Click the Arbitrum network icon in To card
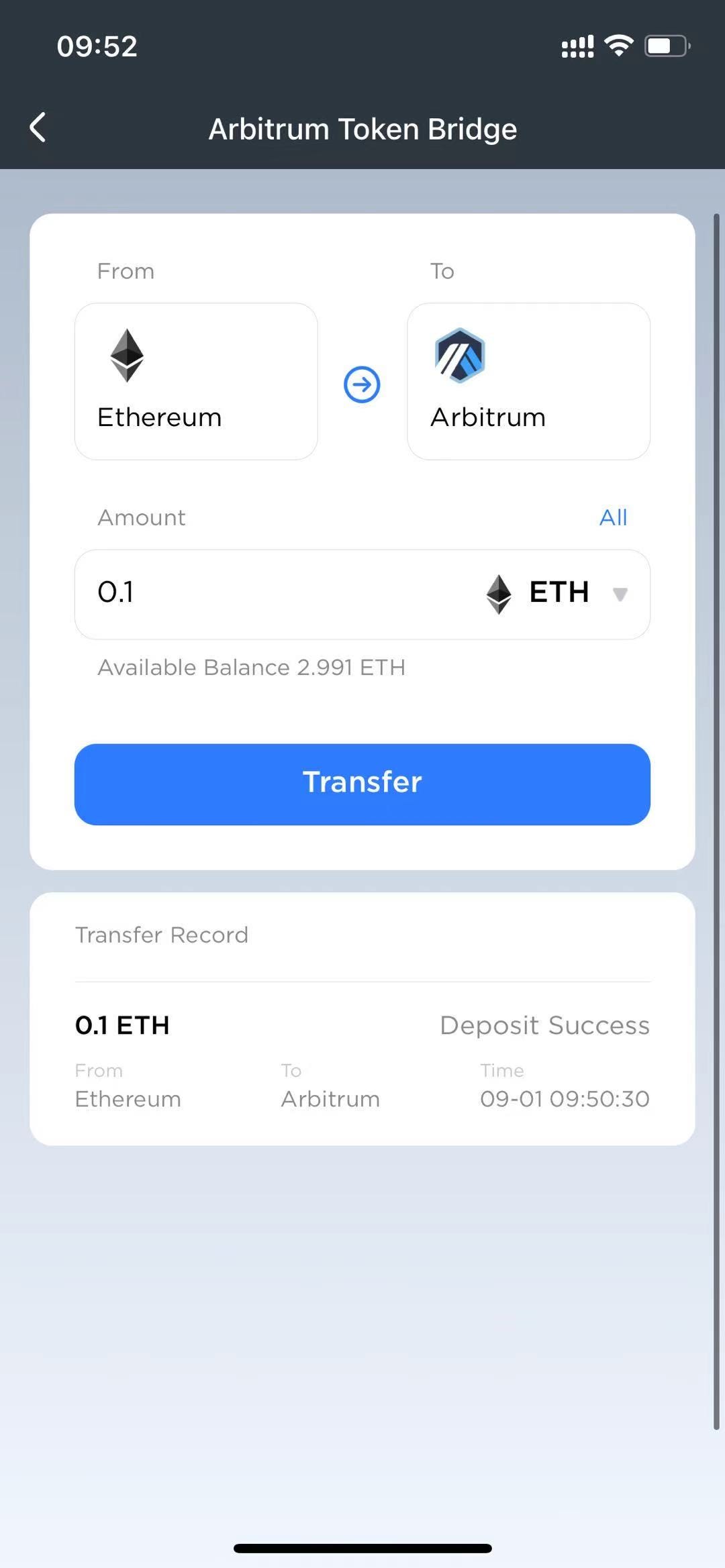This screenshot has width=725, height=1568. pos(460,355)
